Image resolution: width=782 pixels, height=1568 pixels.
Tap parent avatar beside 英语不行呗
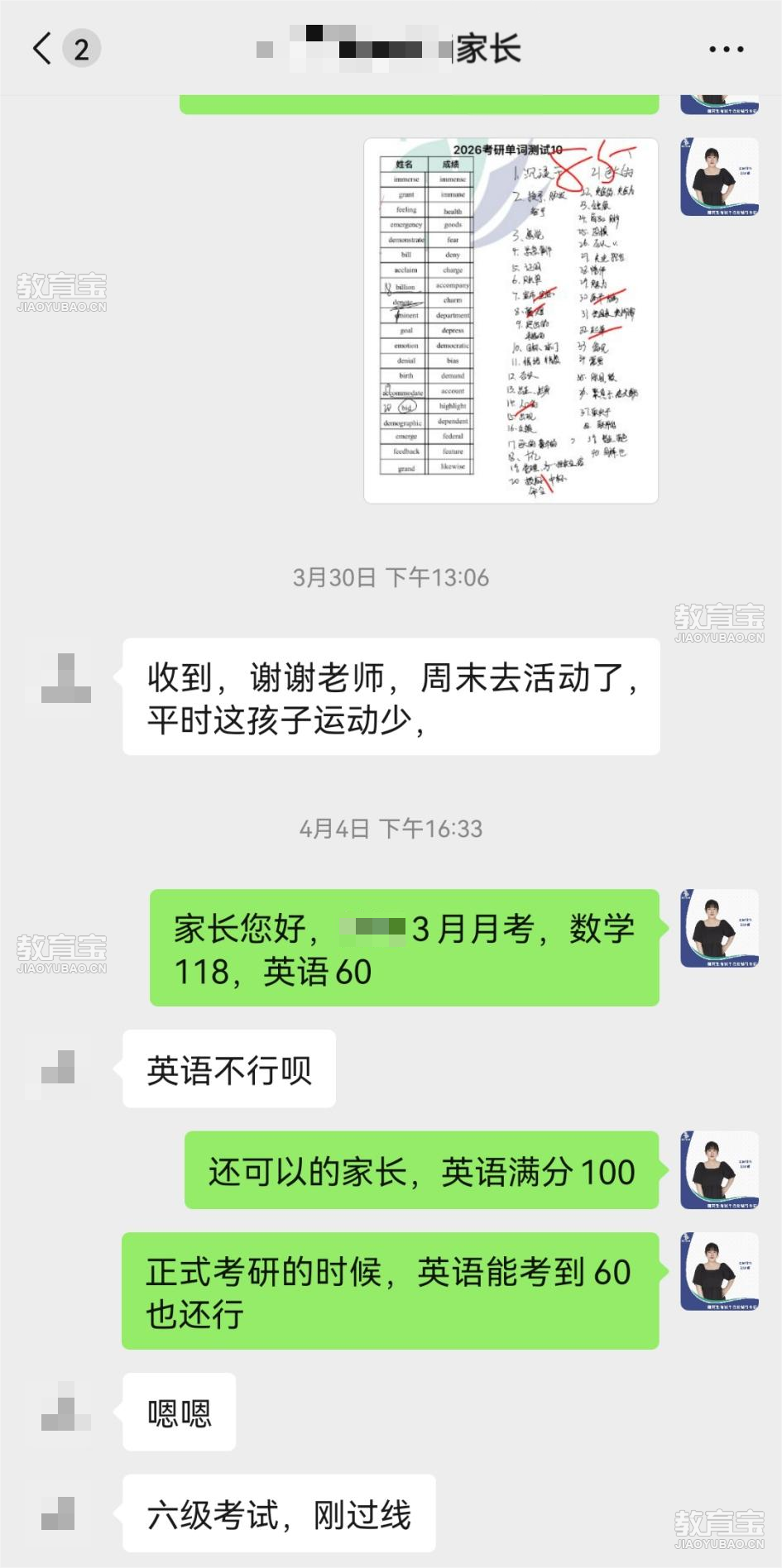click(x=60, y=1068)
